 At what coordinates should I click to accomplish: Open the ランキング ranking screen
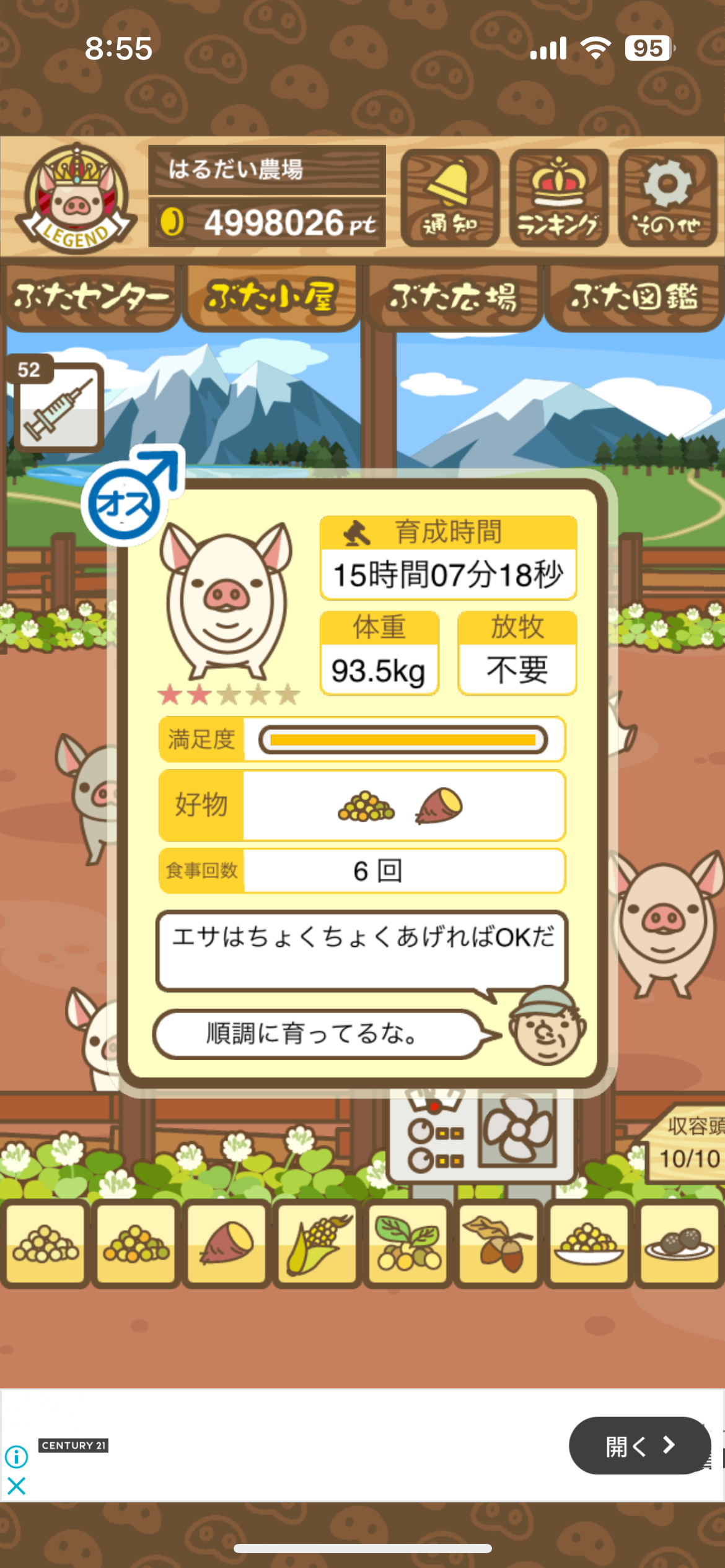(558, 198)
